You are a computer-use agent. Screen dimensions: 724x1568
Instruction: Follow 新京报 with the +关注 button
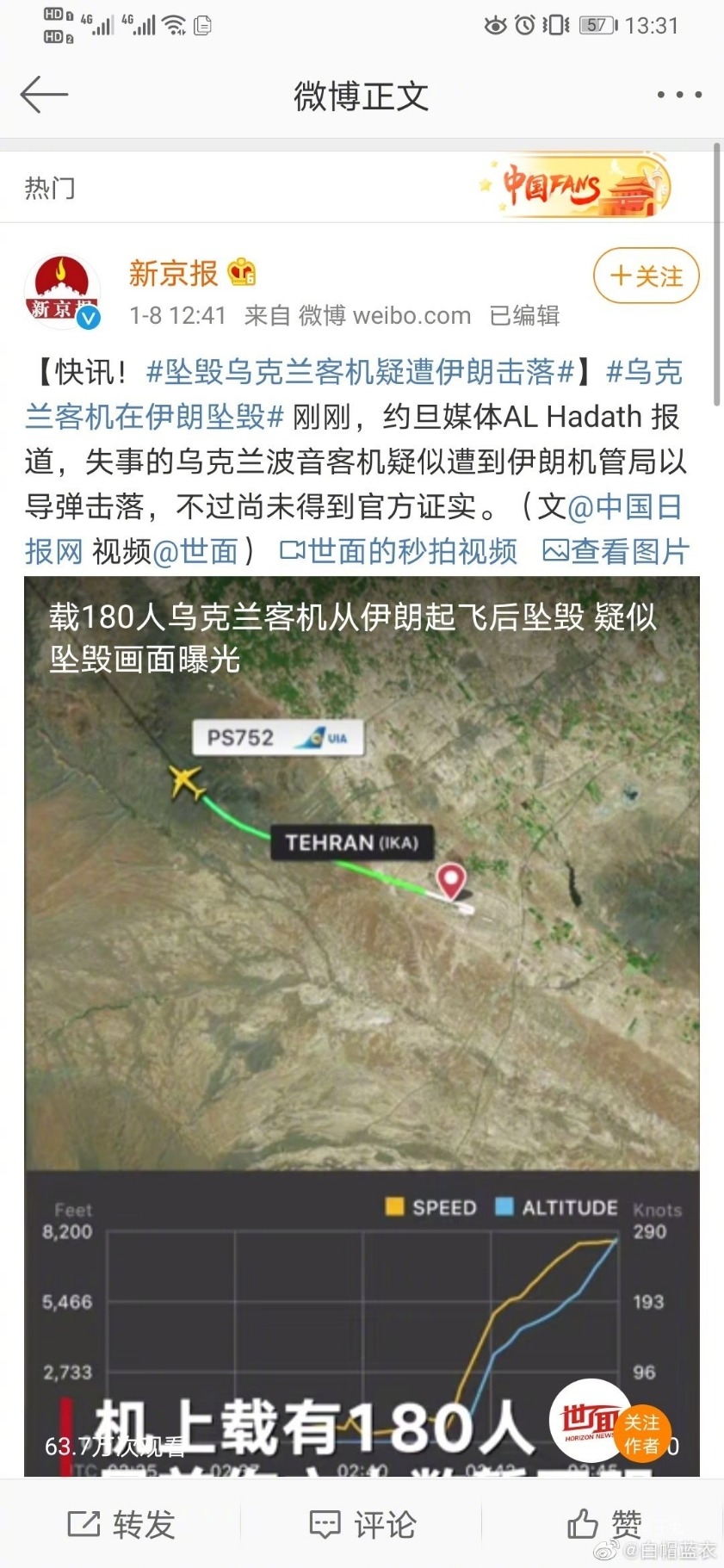646,276
